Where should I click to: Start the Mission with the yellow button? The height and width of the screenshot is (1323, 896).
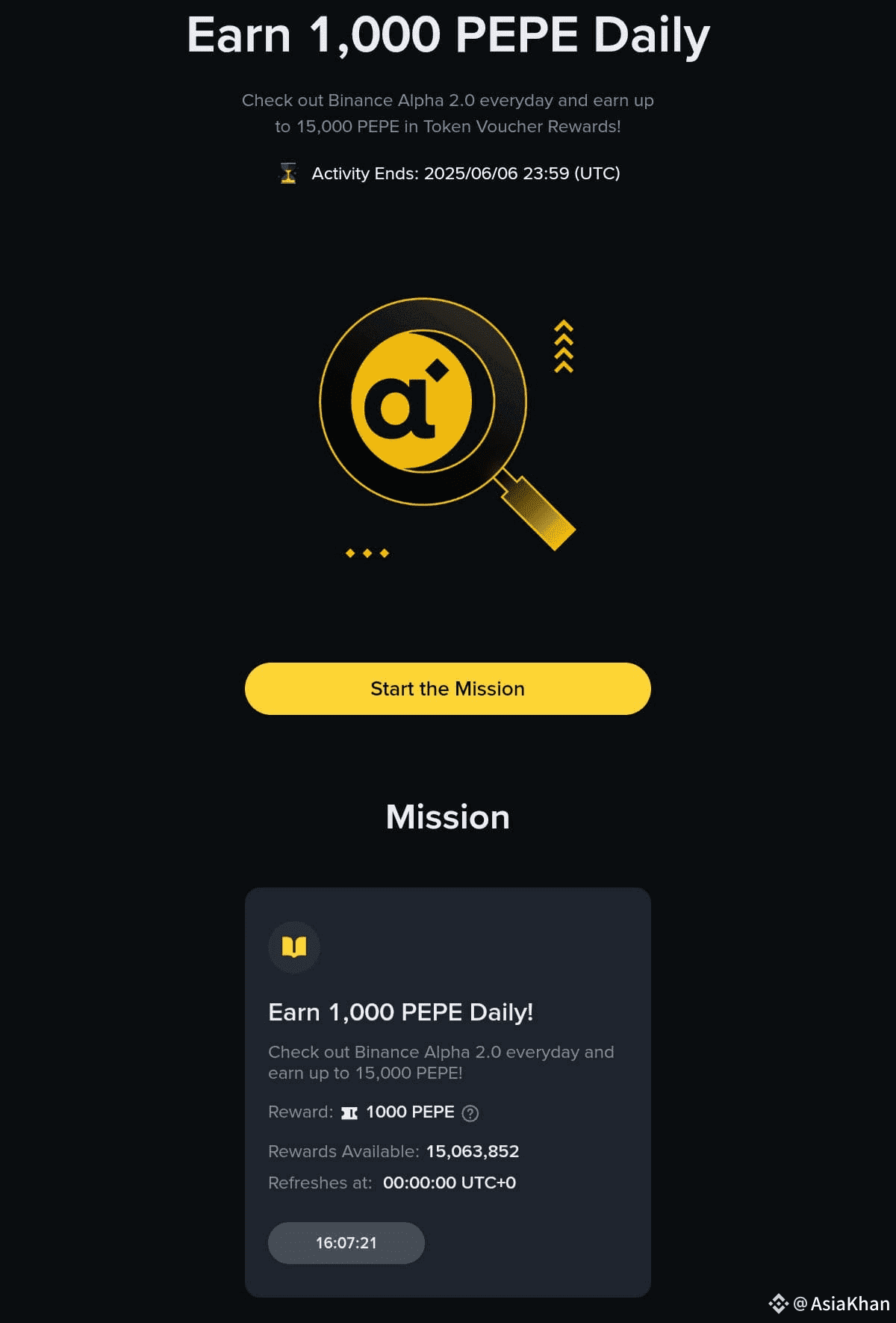pos(447,688)
